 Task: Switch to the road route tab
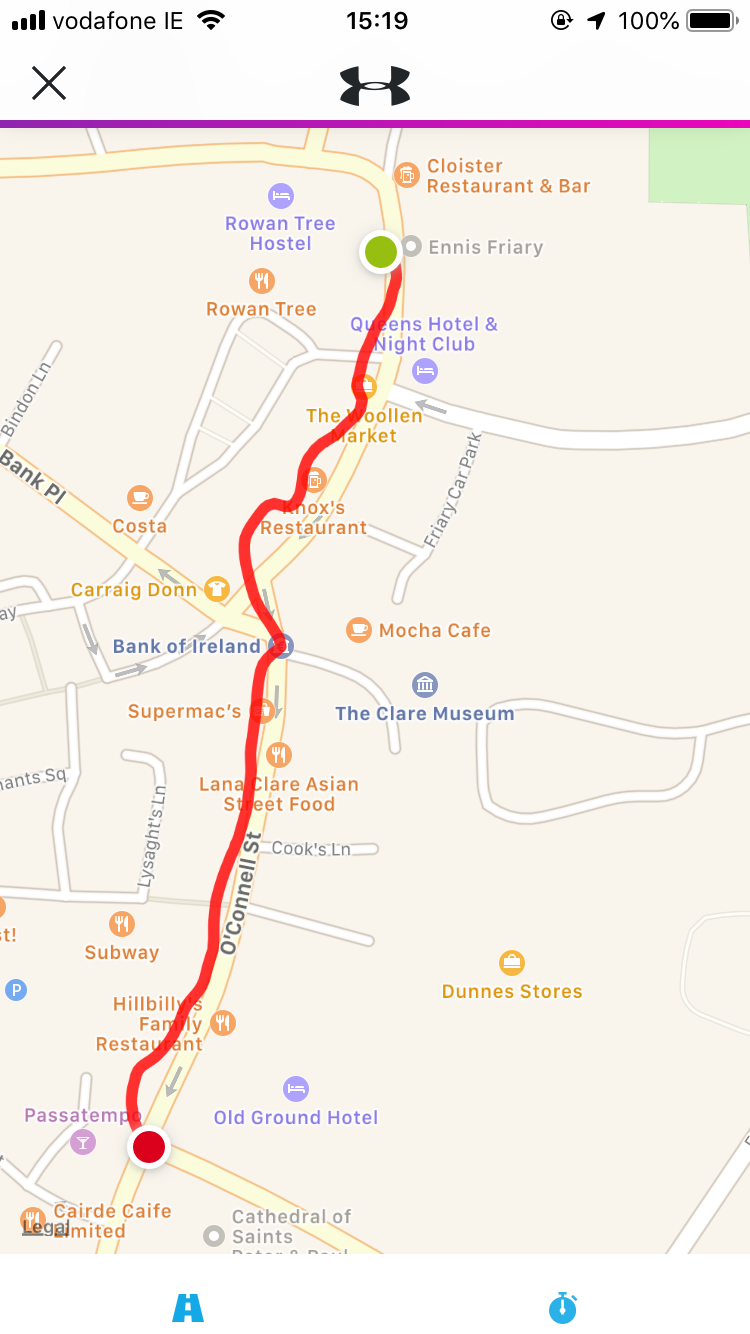pos(188,1307)
